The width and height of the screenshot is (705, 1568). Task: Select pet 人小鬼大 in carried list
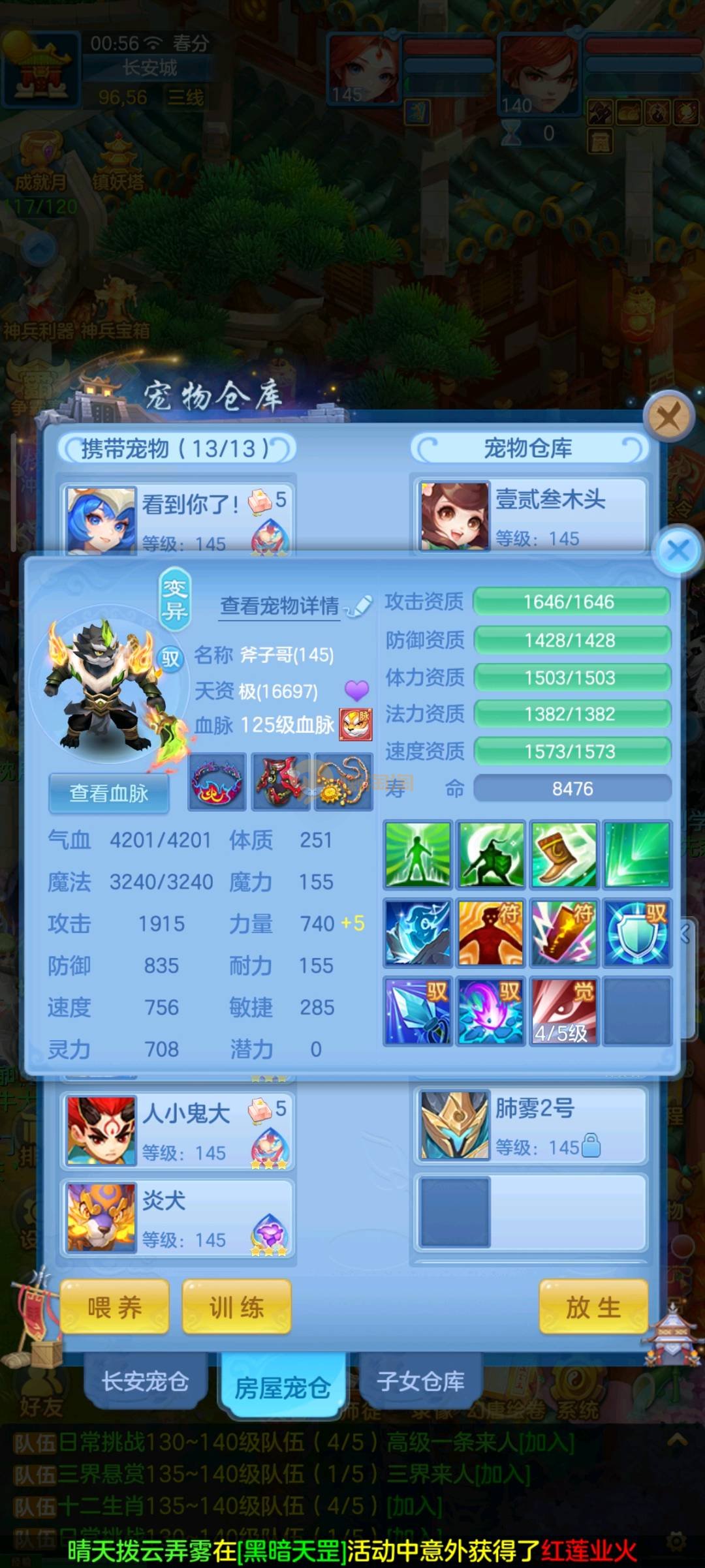176,1131
